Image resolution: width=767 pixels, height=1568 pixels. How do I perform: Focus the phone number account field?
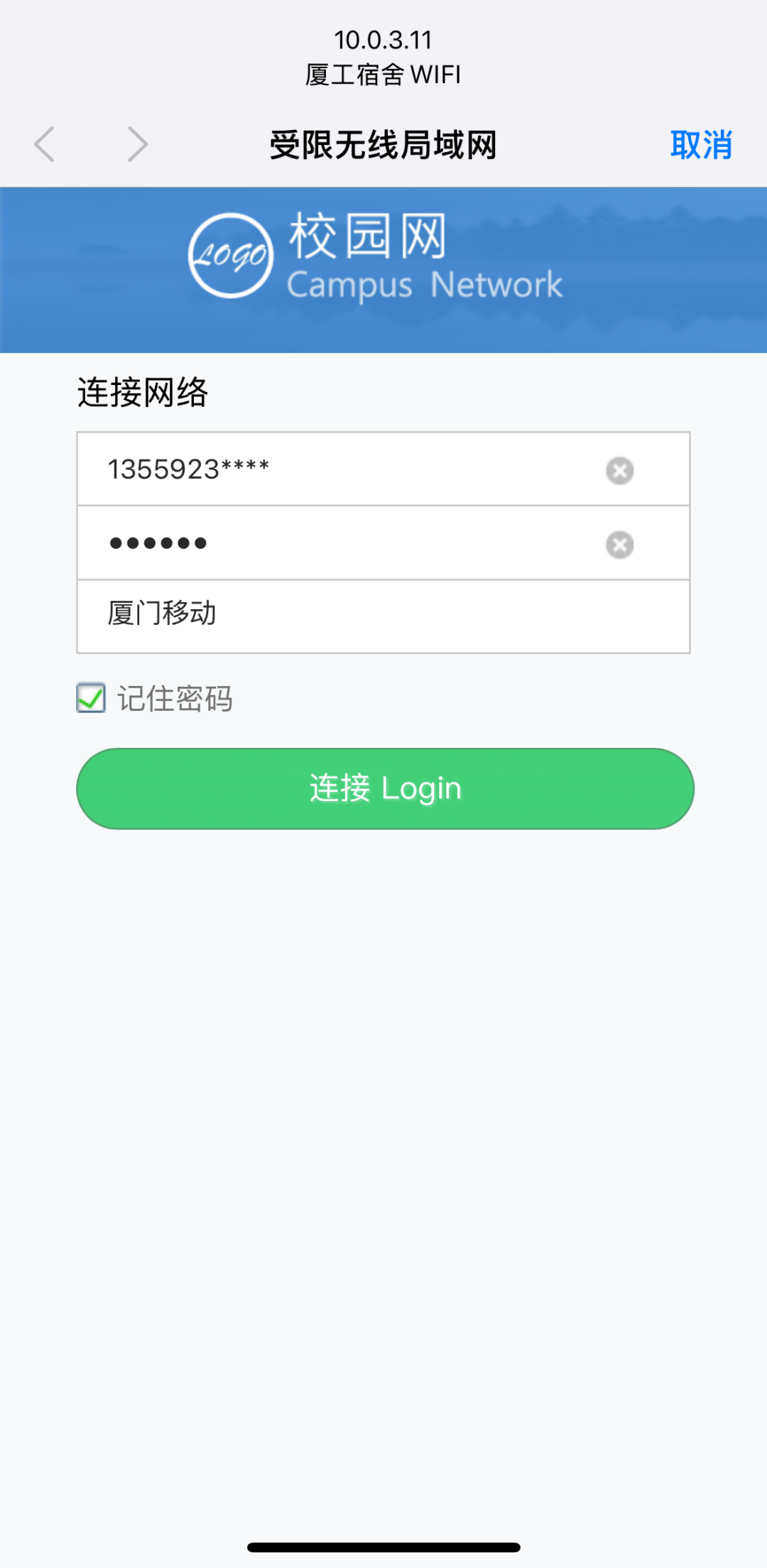(341, 469)
